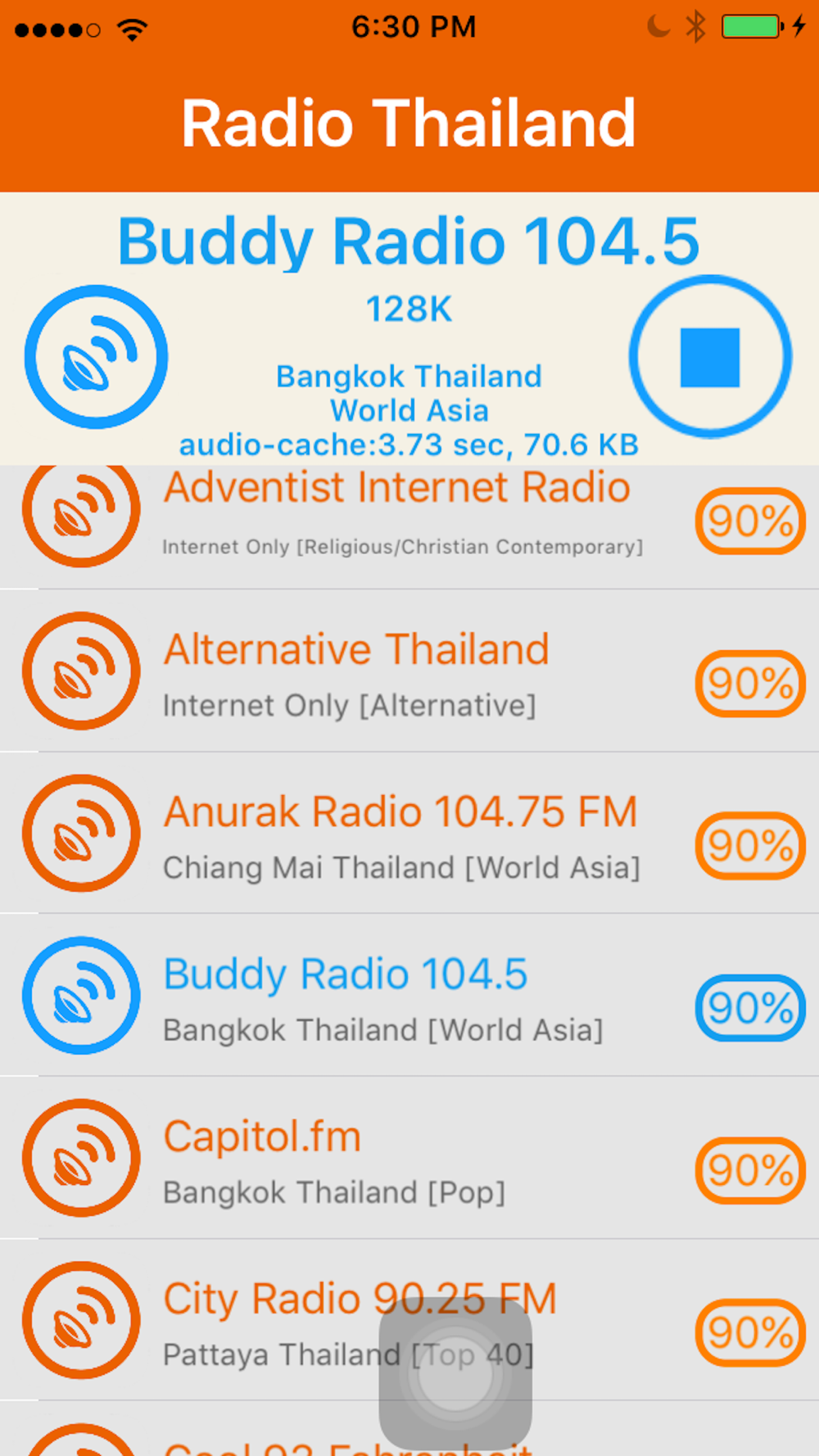This screenshot has width=819, height=1456.
Task: Open the AssistiveTouch floating button
Action: 455,1374
